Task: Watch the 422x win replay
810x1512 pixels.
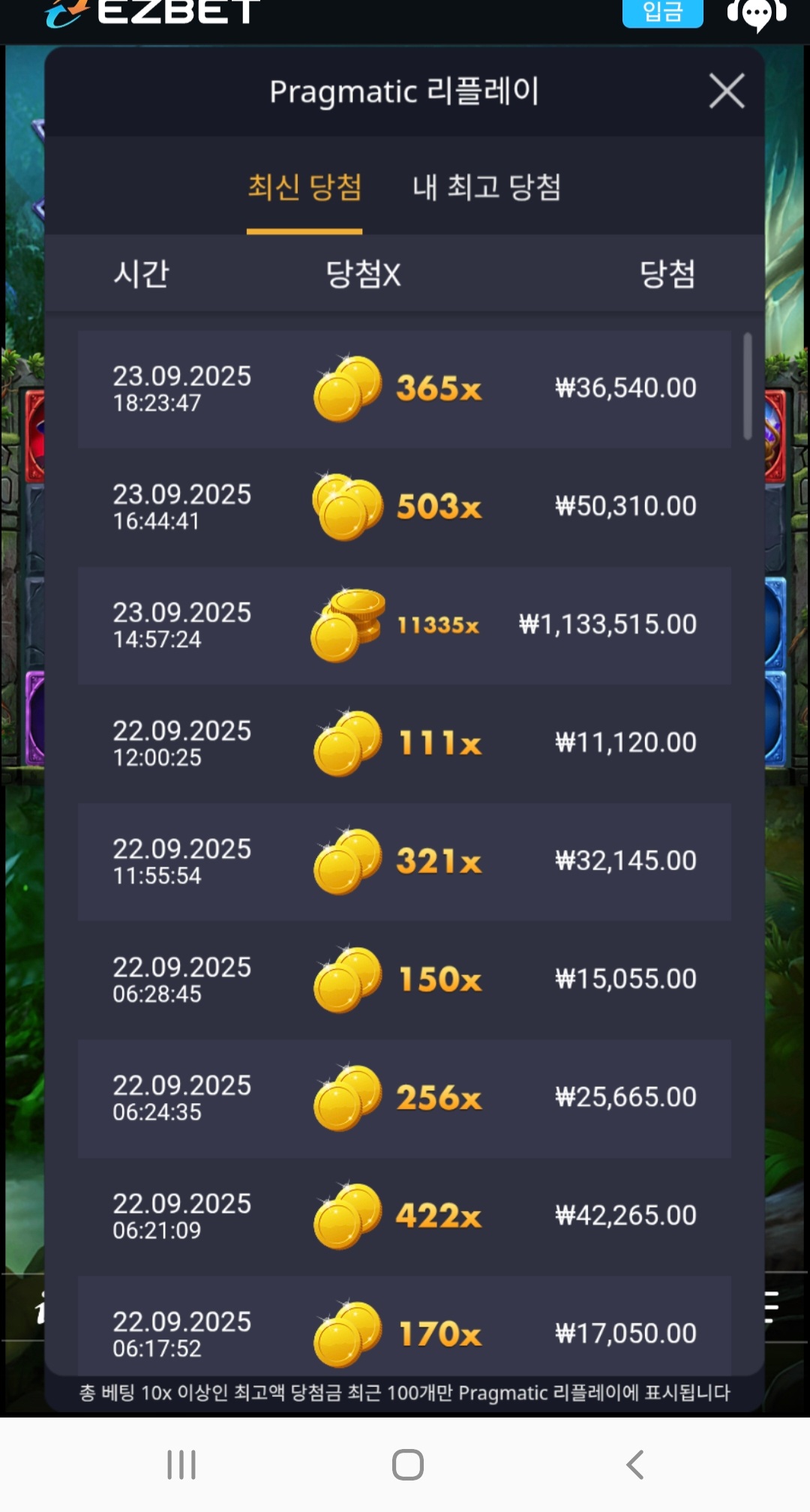Action: pos(404,1216)
